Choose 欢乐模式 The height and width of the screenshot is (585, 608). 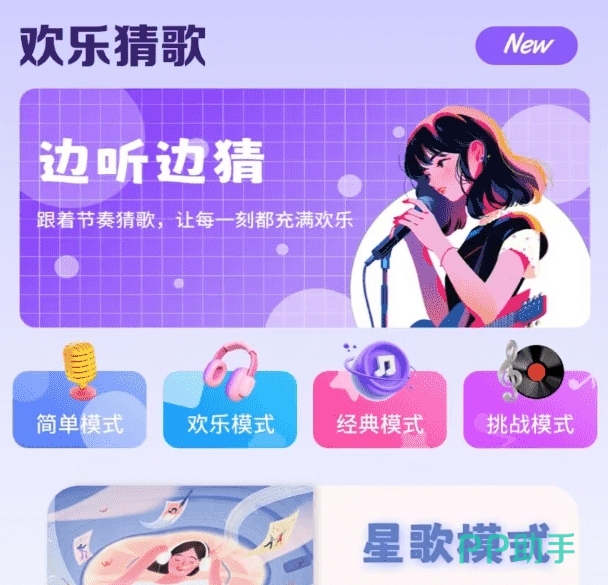click(x=230, y=410)
